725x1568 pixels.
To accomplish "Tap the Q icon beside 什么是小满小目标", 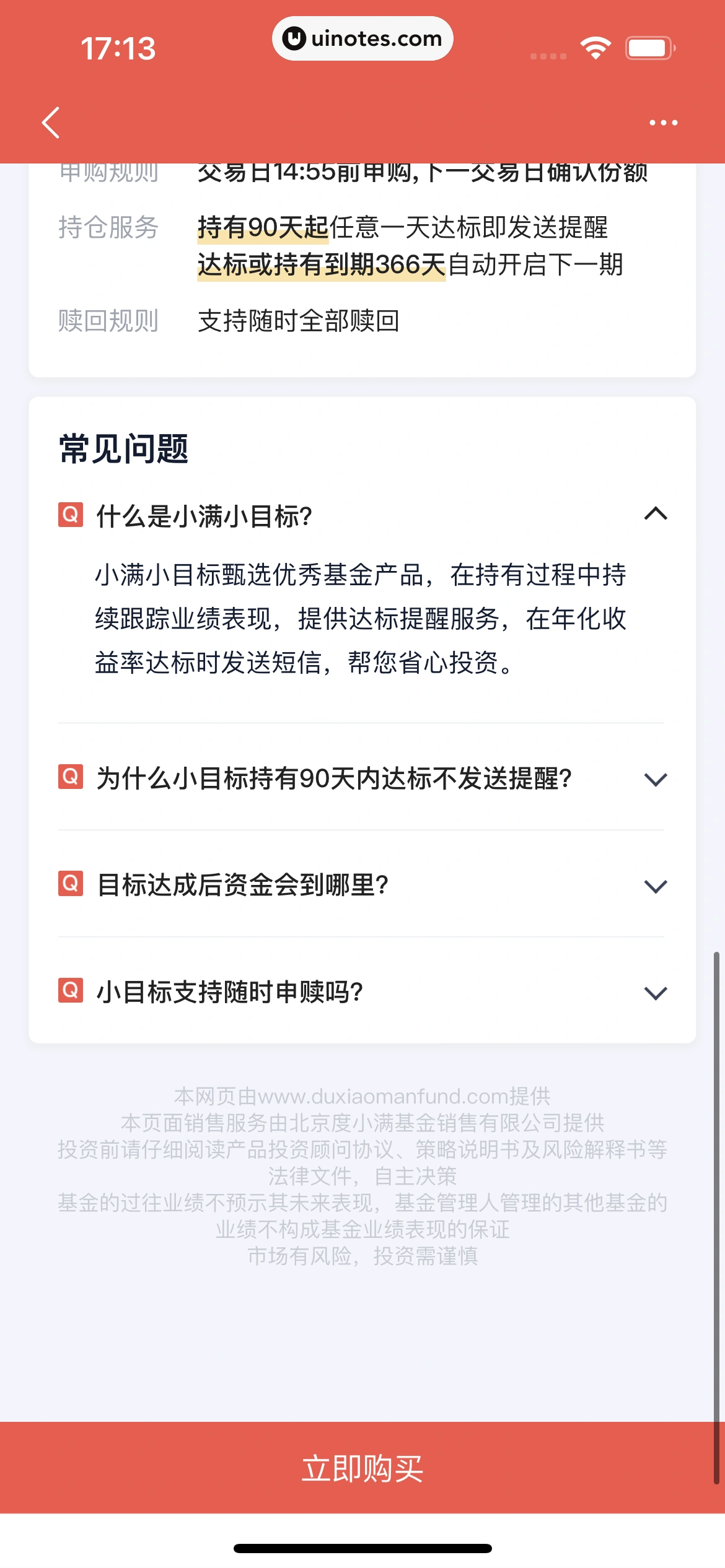I will pos(70,515).
